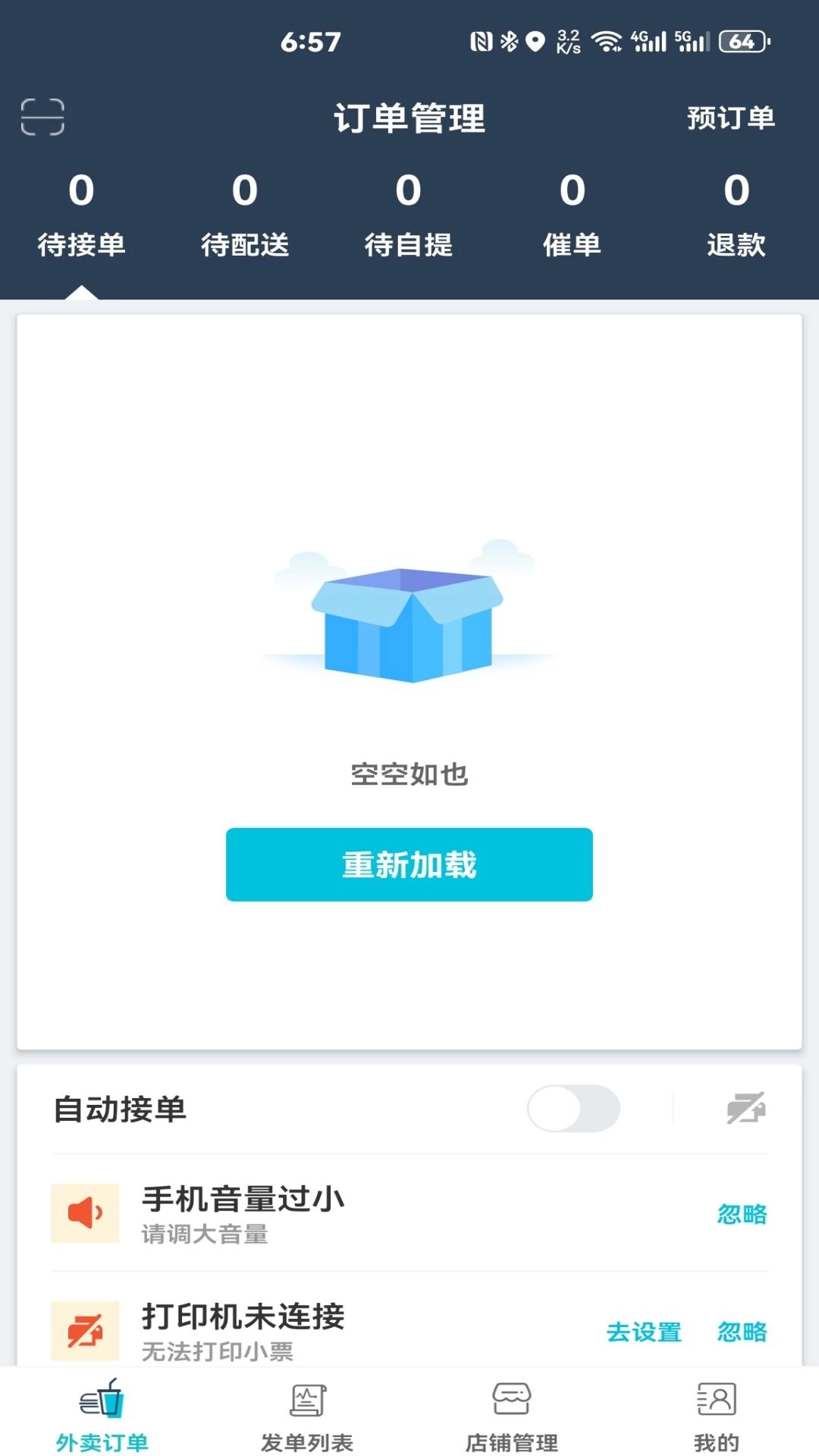Open the scan code icon at top left
The width and height of the screenshot is (819, 1456).
[42, 118]
